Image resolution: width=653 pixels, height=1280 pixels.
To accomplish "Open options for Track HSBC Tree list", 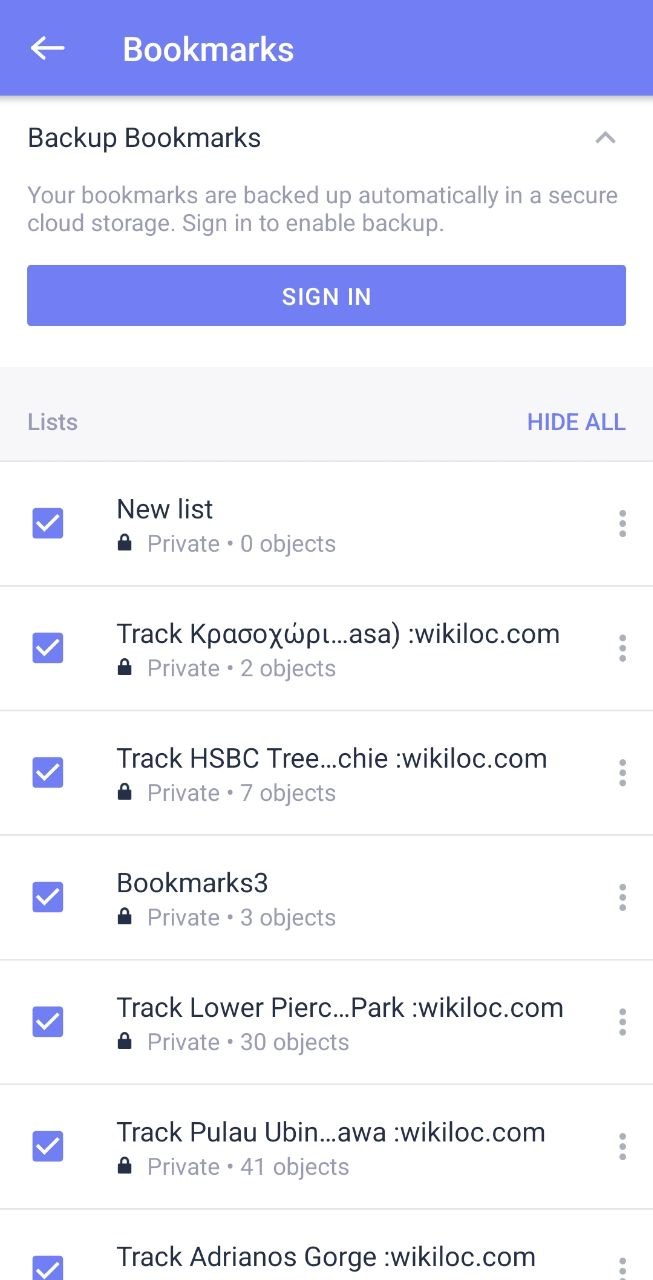I will (x=622, y=772).
